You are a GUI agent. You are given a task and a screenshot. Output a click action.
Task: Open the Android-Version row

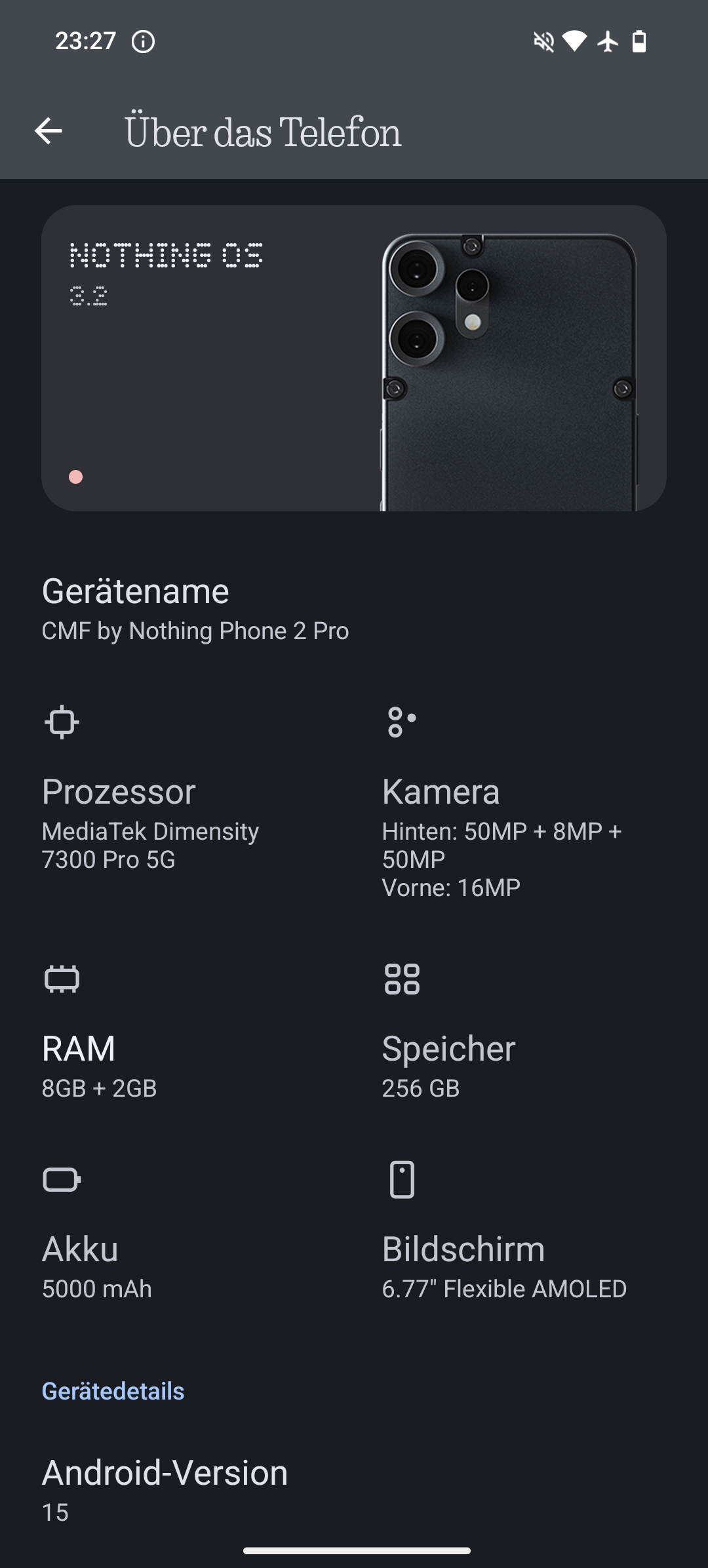[x=354, y=1491]
